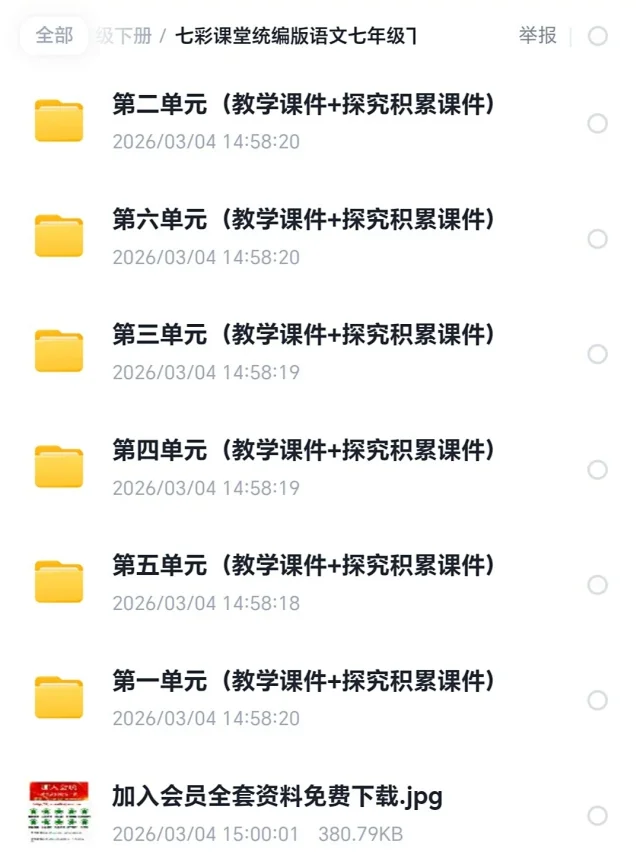Mark the 第四单元 folder as selected
640x864 pixels.
click(598, 470)
